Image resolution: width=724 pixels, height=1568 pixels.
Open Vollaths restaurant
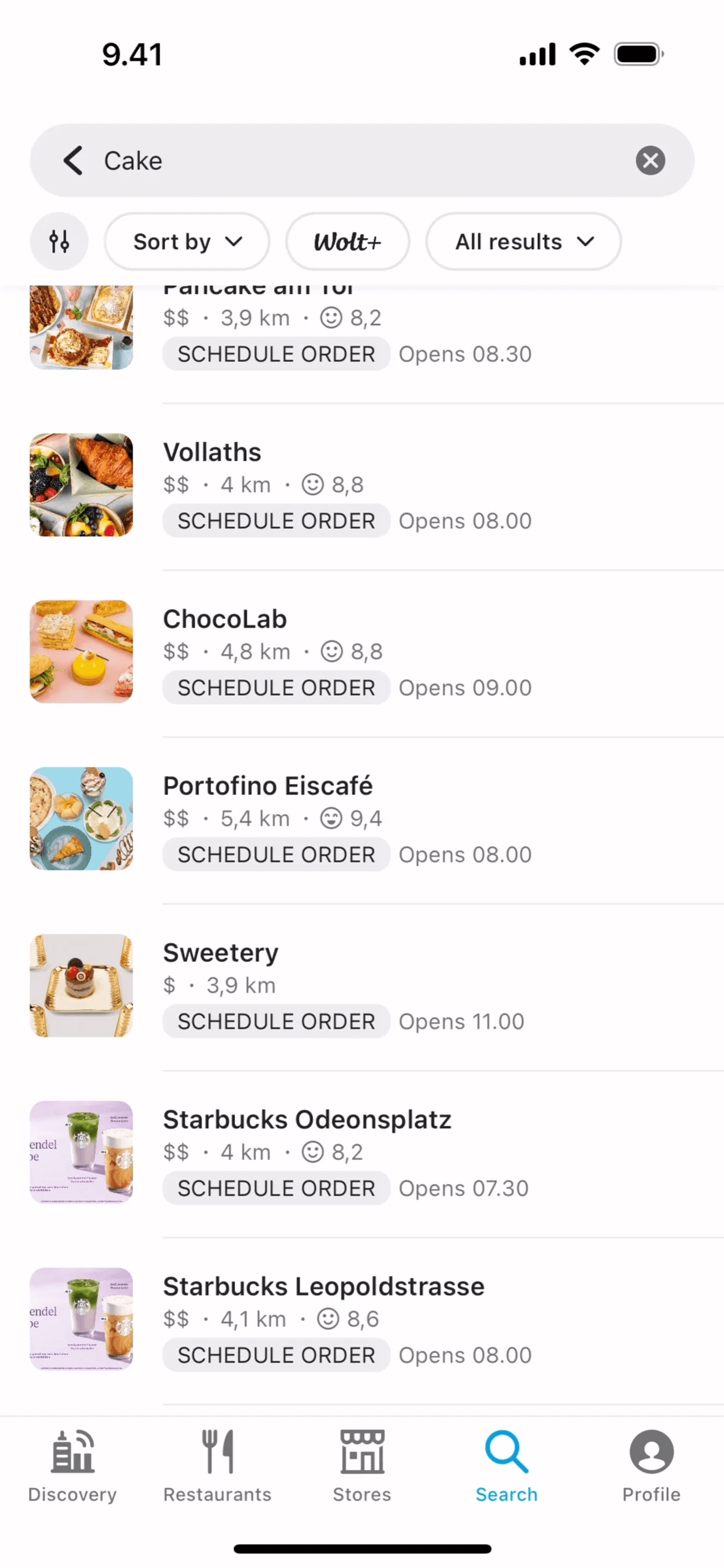[212, 453]
